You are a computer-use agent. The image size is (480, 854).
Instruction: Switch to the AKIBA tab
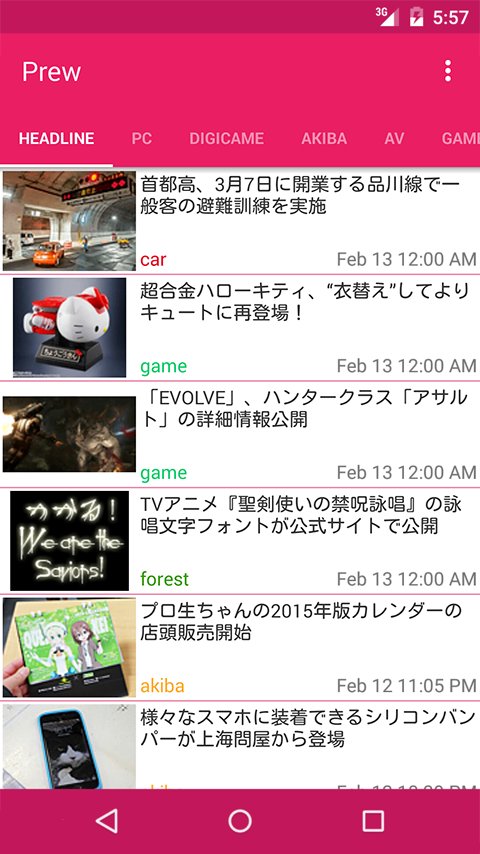[x=324, y=138]
